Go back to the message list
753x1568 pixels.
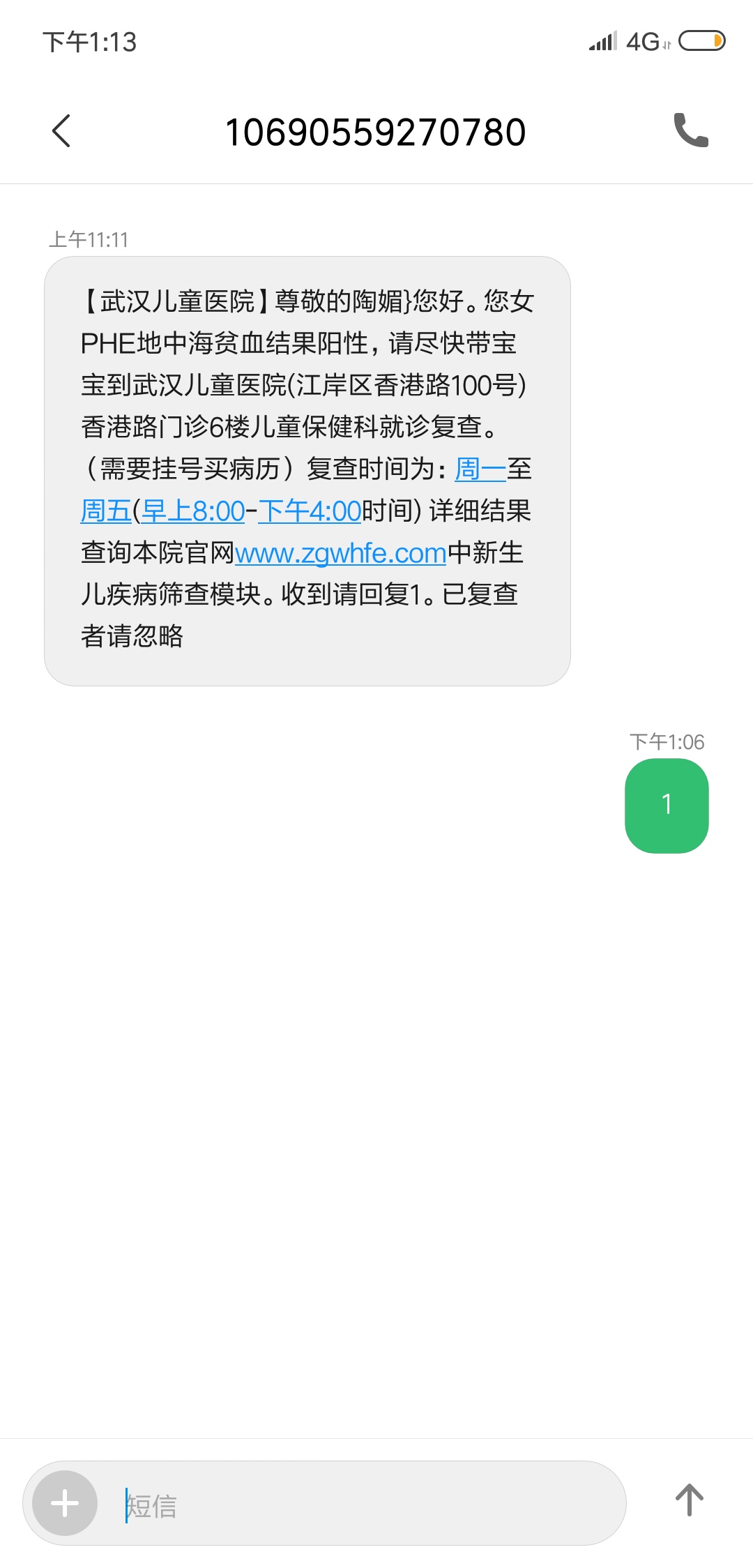point(61,131)
